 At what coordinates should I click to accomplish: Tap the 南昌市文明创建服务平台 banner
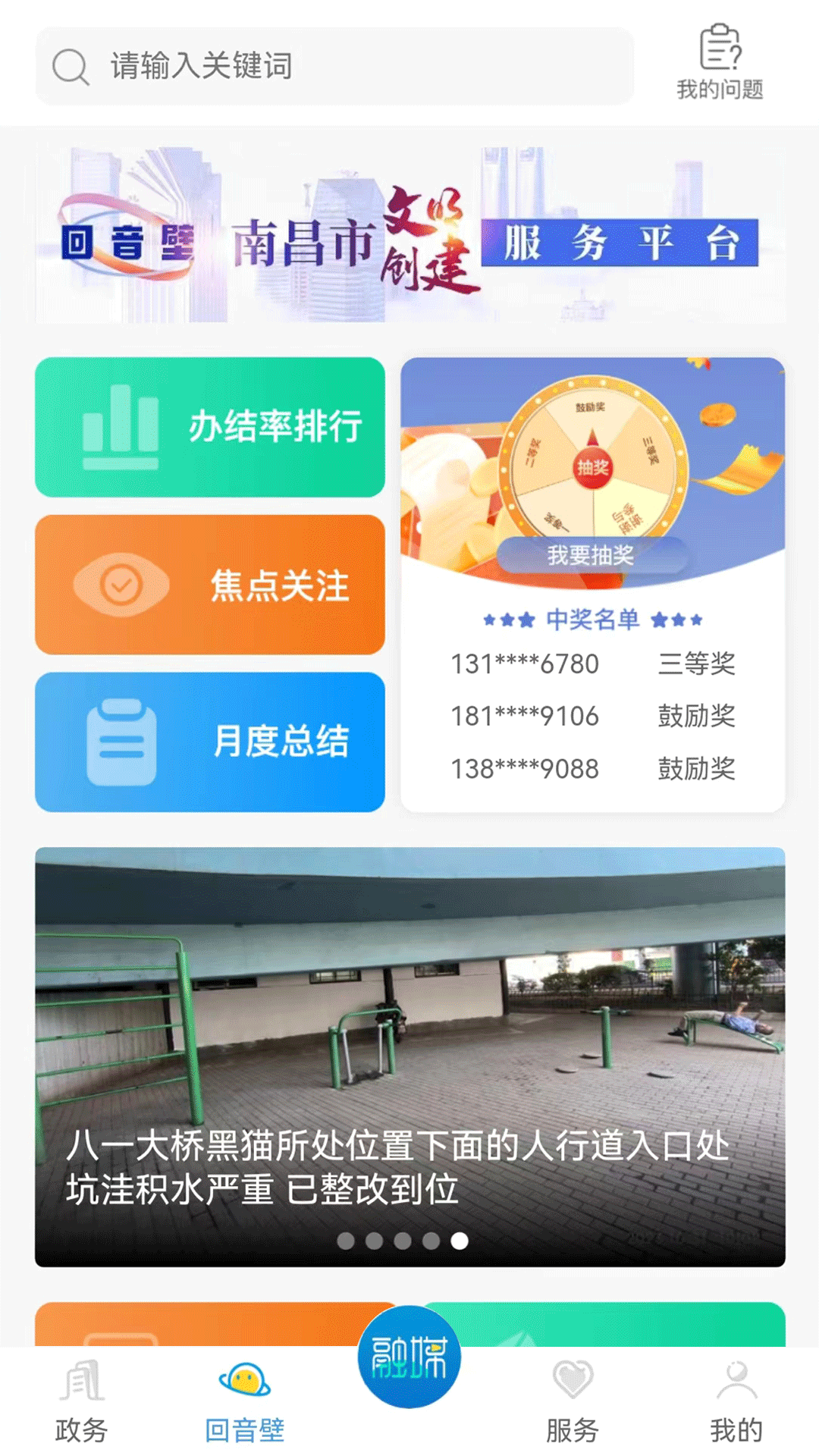(x=409, y=235)
